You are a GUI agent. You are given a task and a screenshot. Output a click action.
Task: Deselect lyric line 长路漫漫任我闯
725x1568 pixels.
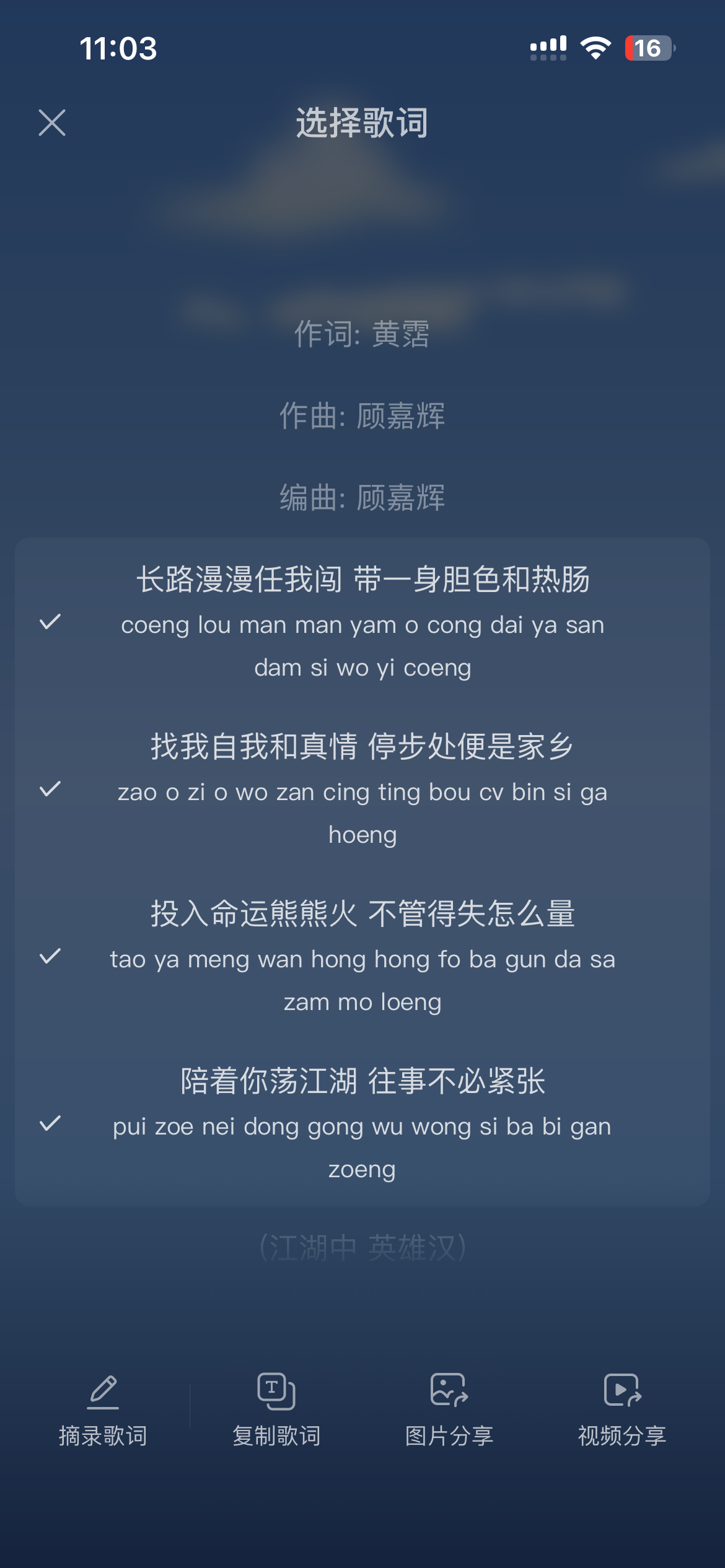tap(362, 621)
